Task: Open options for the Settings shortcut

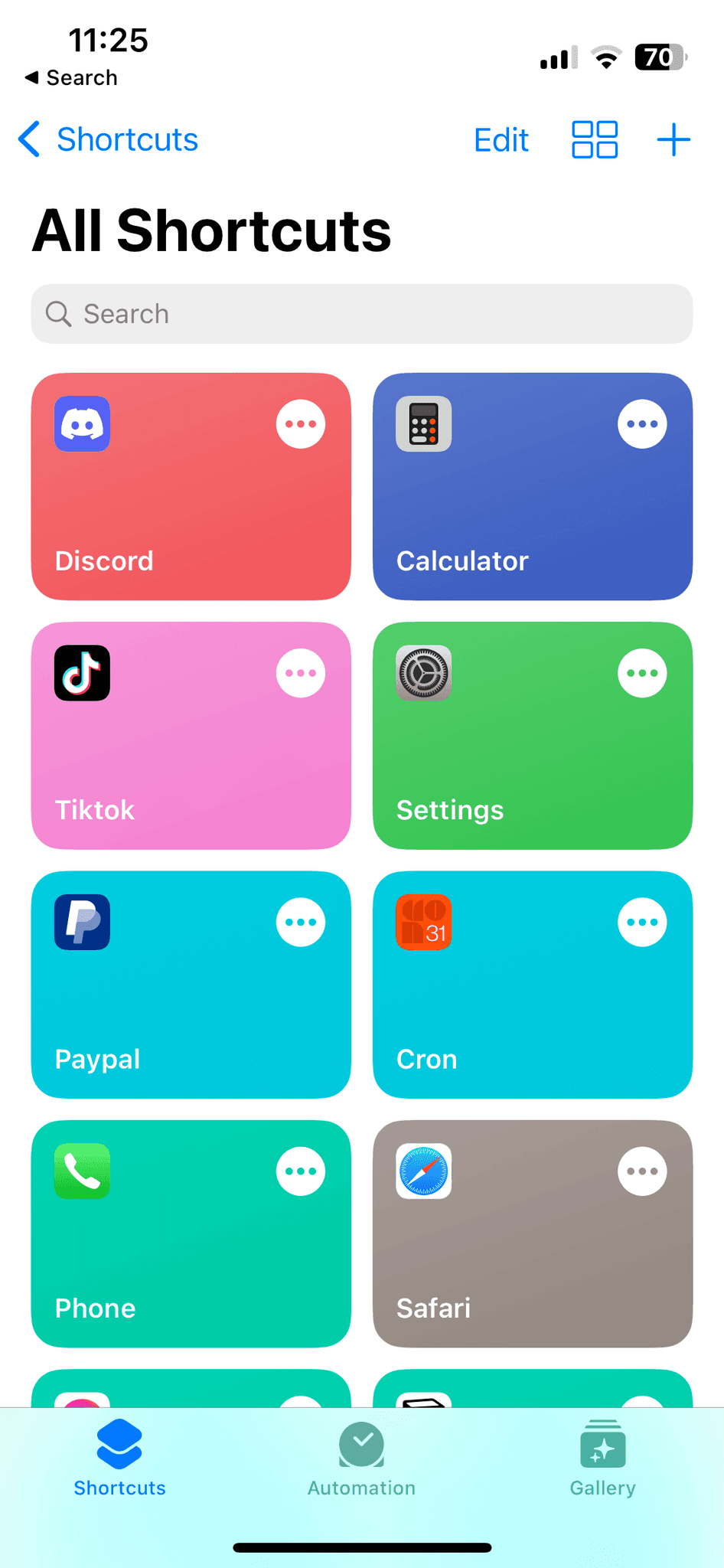Action: [x=642, y=672]
